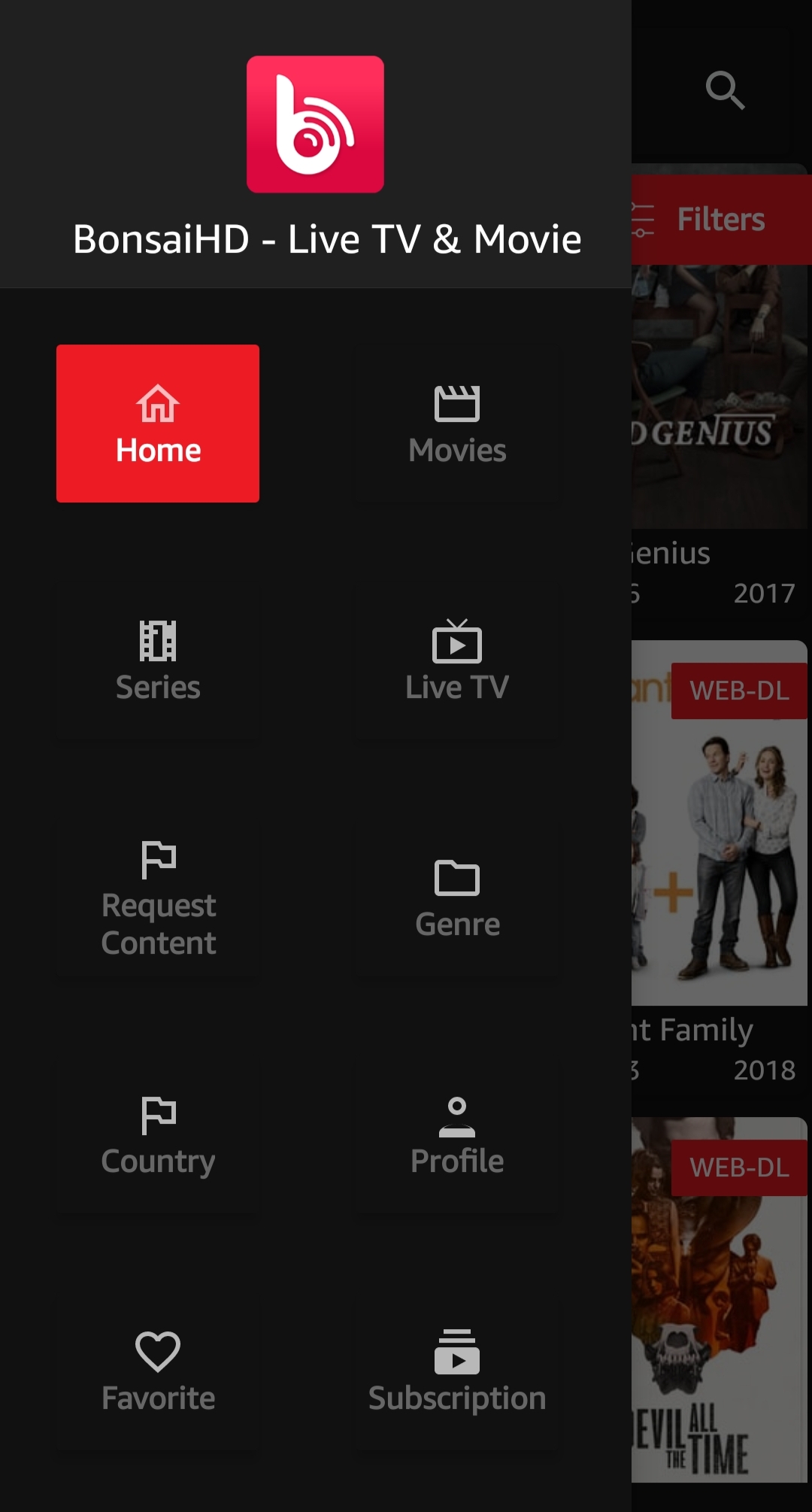Open the Profile page
Viewport: 812px width, 1512px height.
(457, 1136)
